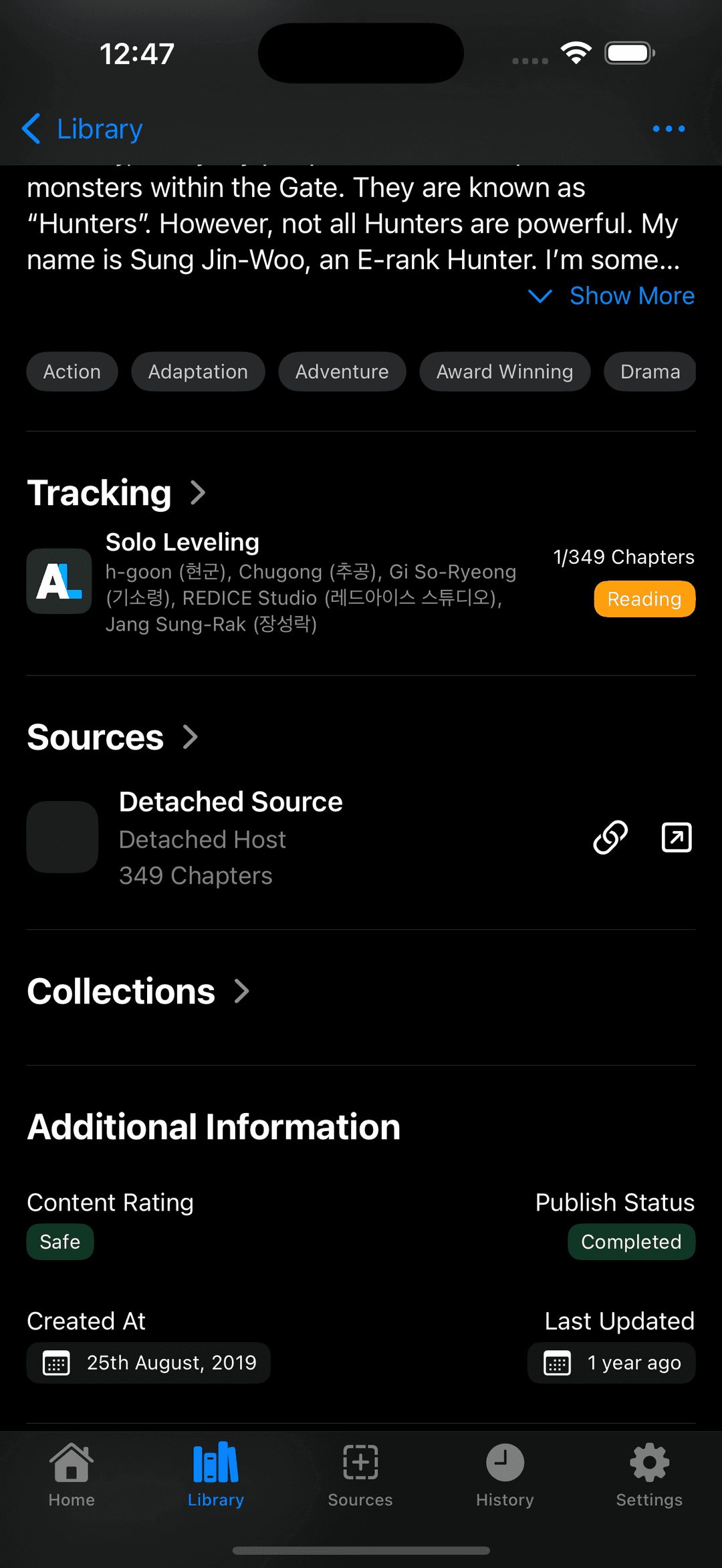The image size is (722, 1568).
Task: Open the Sources section header
Action: point(112,738)
